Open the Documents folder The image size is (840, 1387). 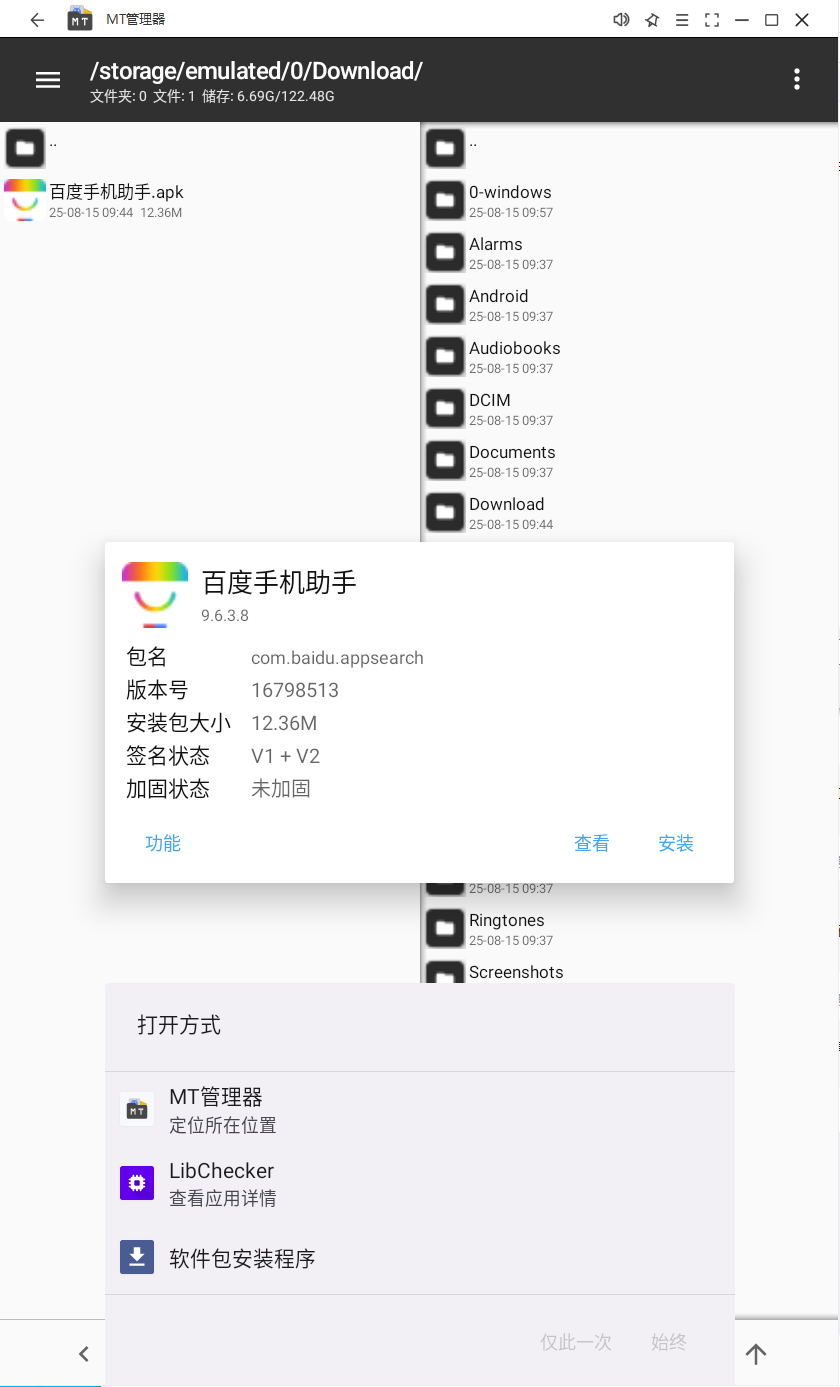(511, 460)
